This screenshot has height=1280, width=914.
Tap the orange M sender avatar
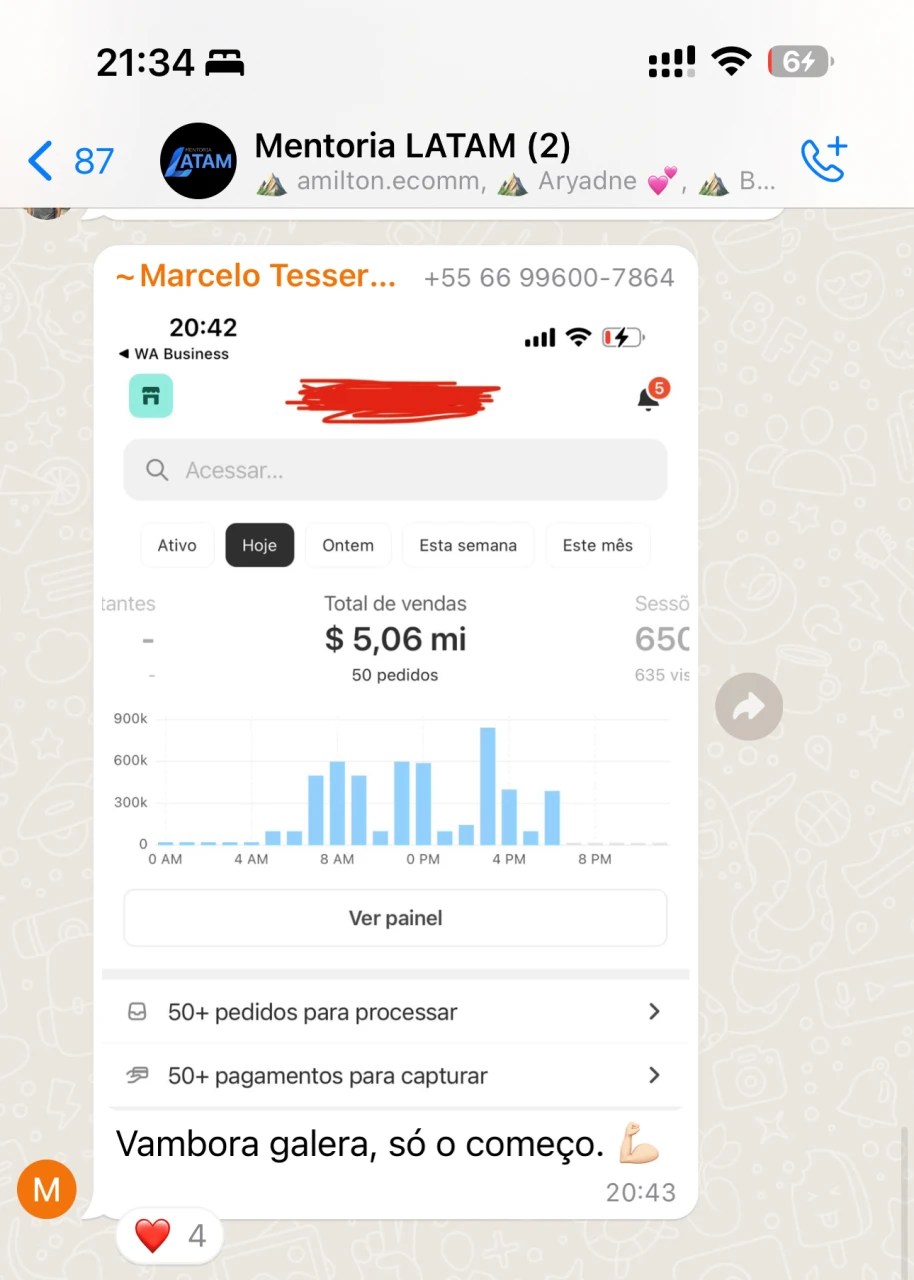pos(47,1189)
